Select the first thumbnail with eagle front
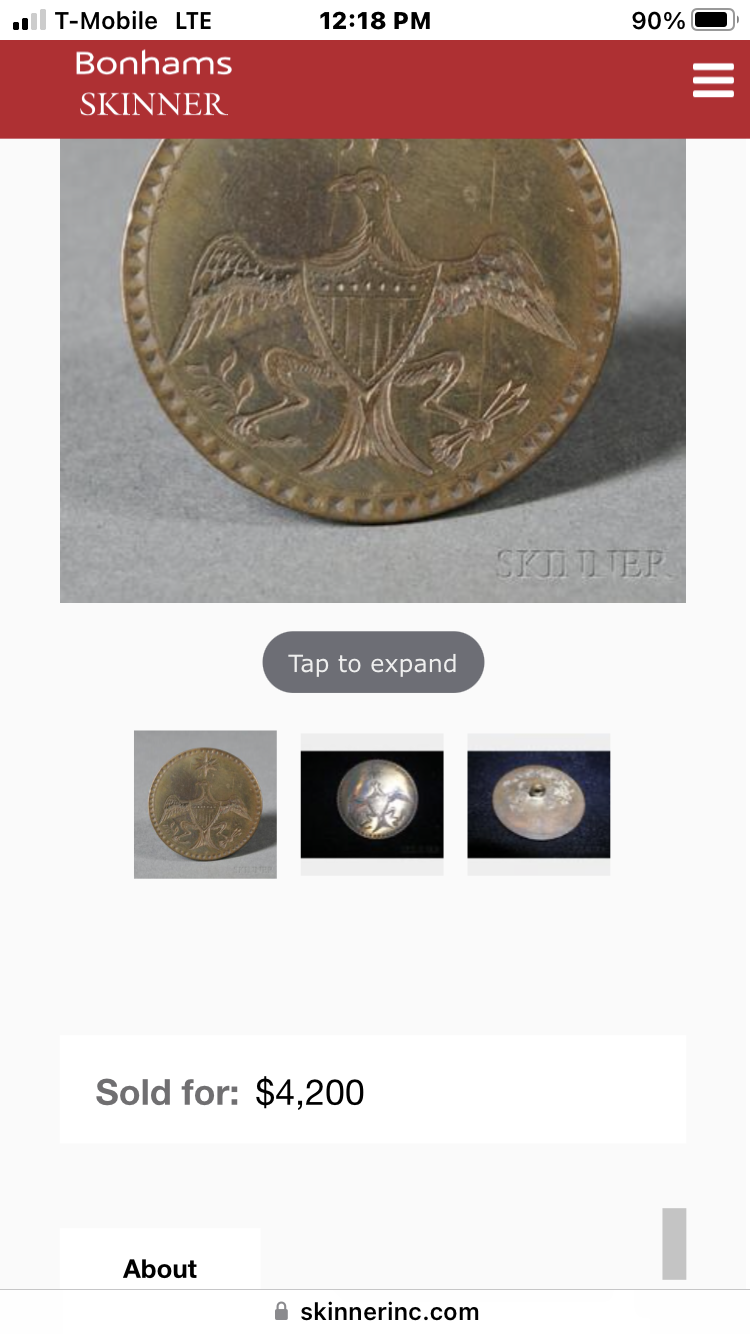 coord(205,804)
